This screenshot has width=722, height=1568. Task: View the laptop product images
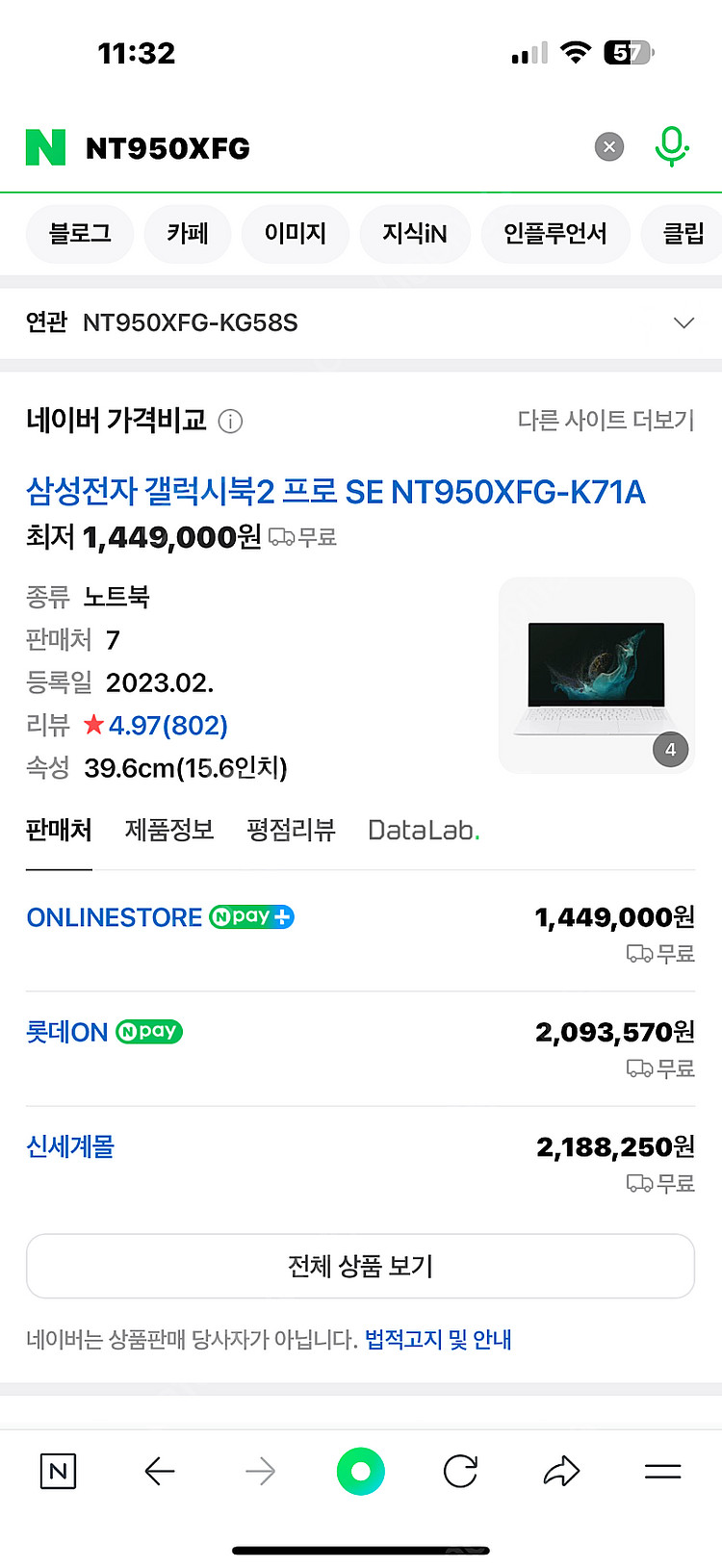click(597, 675)
